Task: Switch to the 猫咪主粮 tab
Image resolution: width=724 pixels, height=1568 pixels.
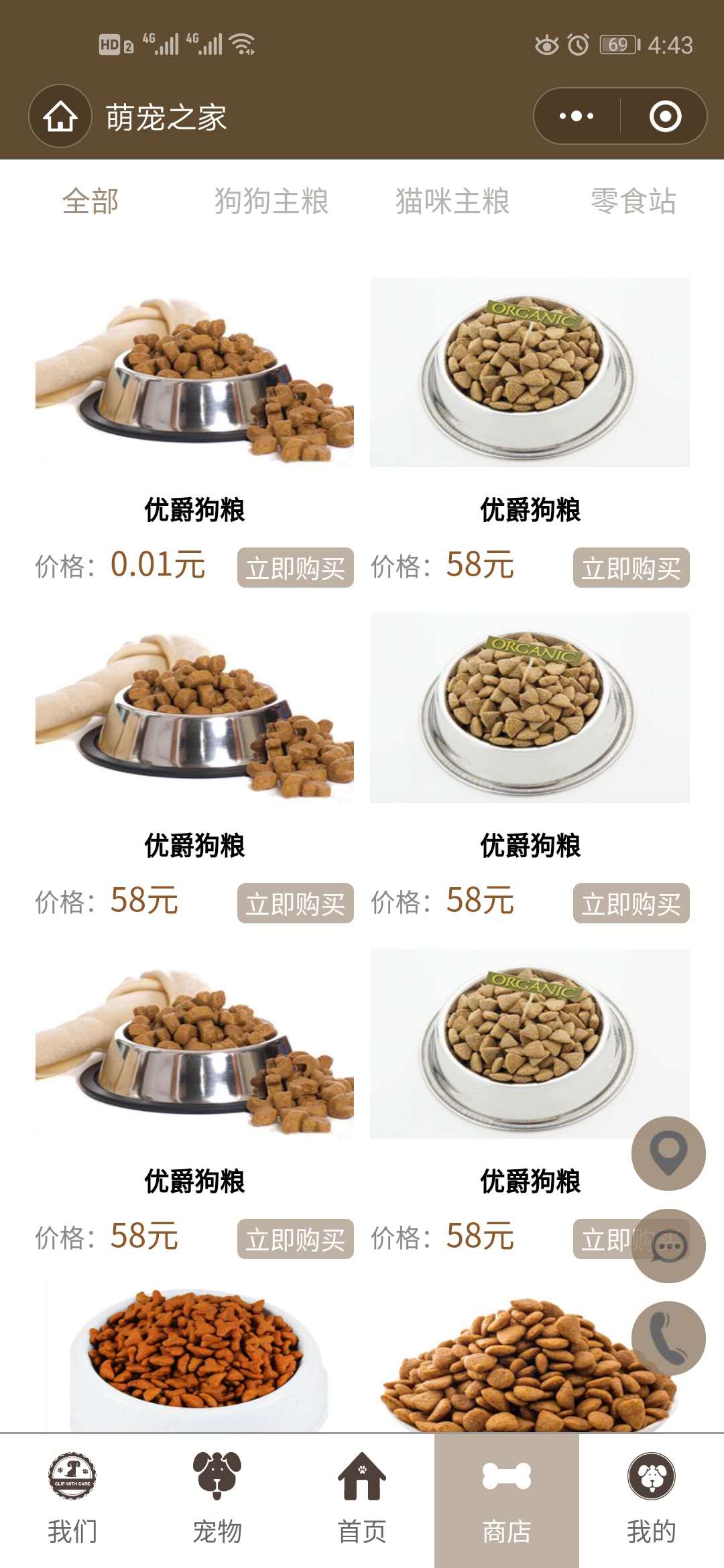Action: 452,201
